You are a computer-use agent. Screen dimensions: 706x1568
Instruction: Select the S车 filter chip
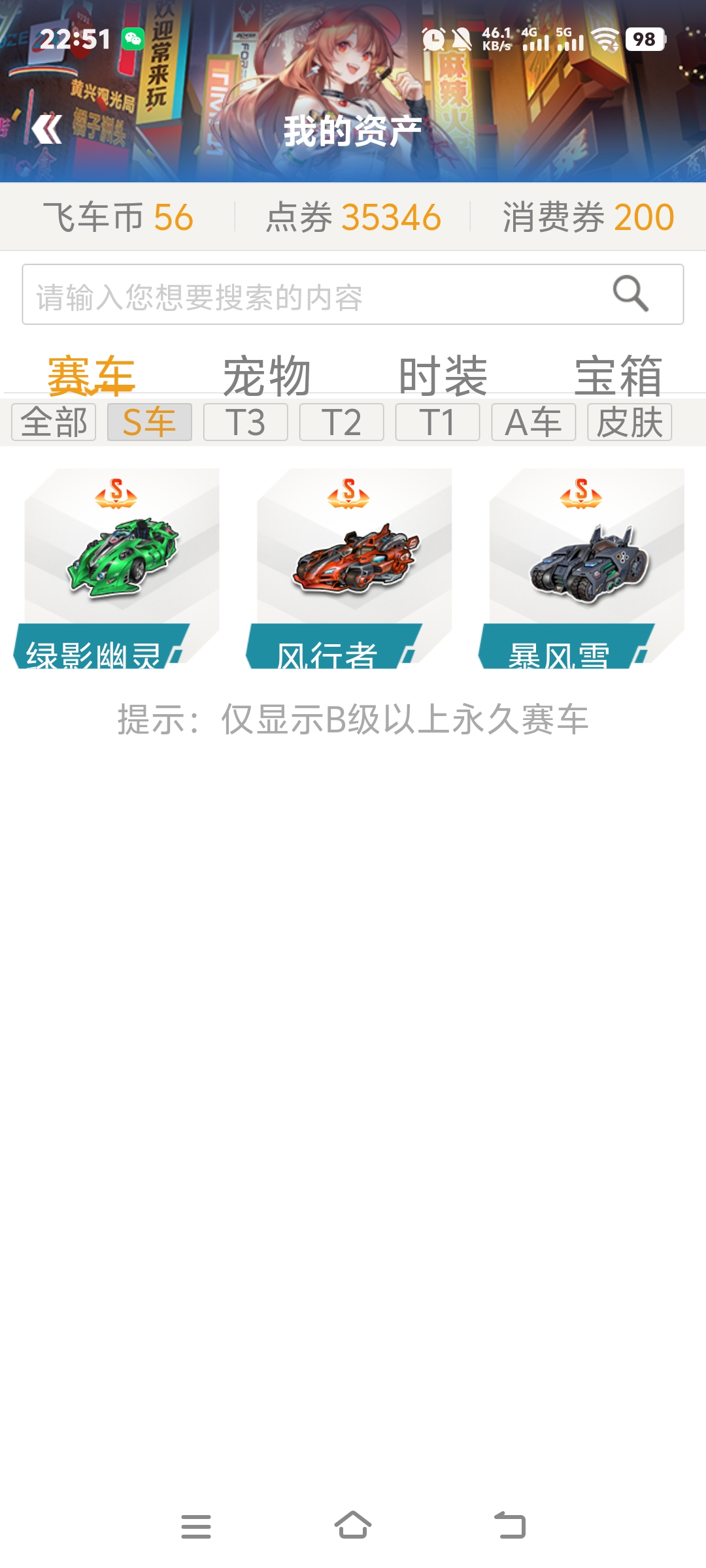[150, 422]
